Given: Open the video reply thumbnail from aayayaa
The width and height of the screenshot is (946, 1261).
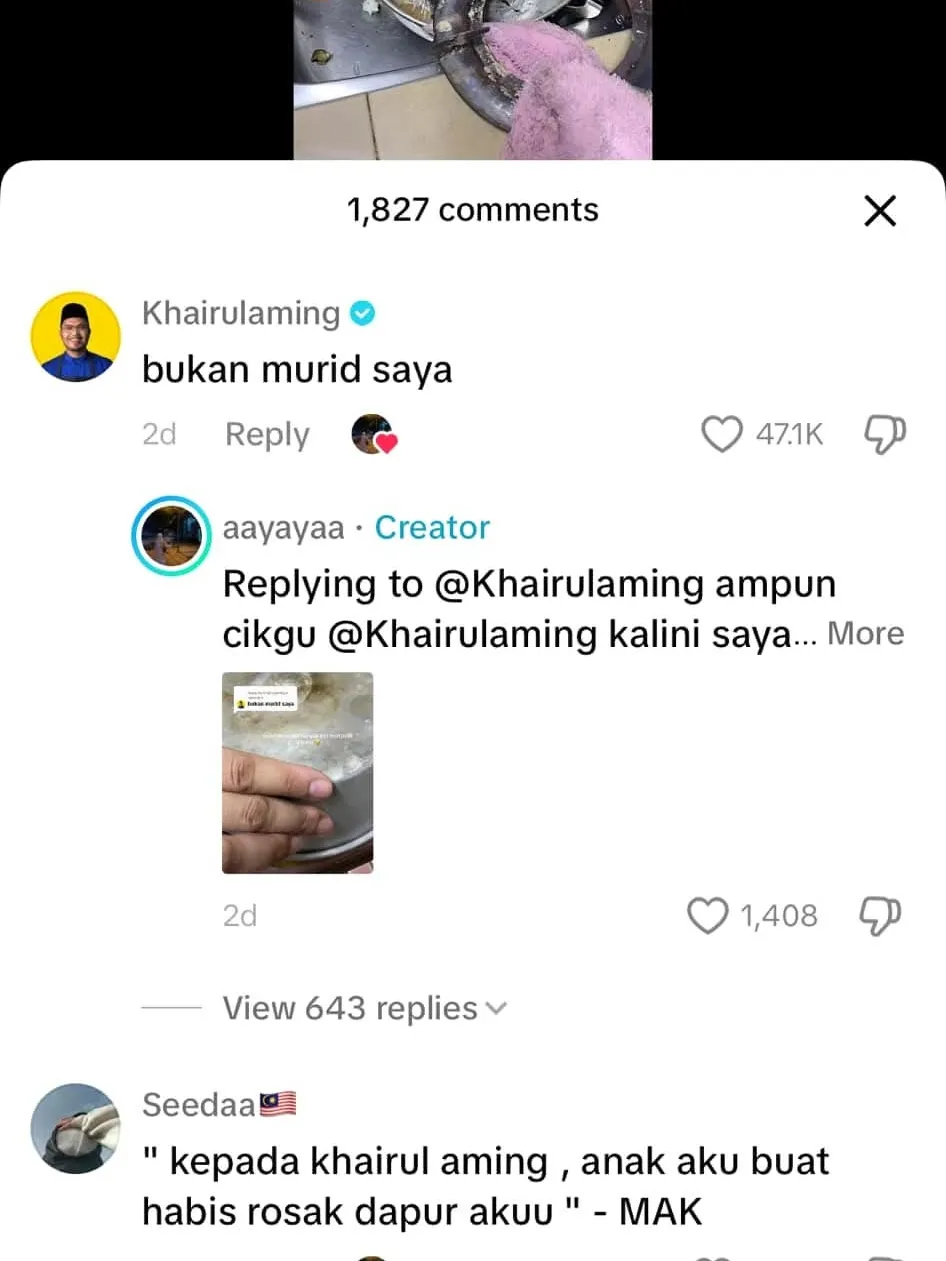Looking at the screenshot, I should click(298, 772).
